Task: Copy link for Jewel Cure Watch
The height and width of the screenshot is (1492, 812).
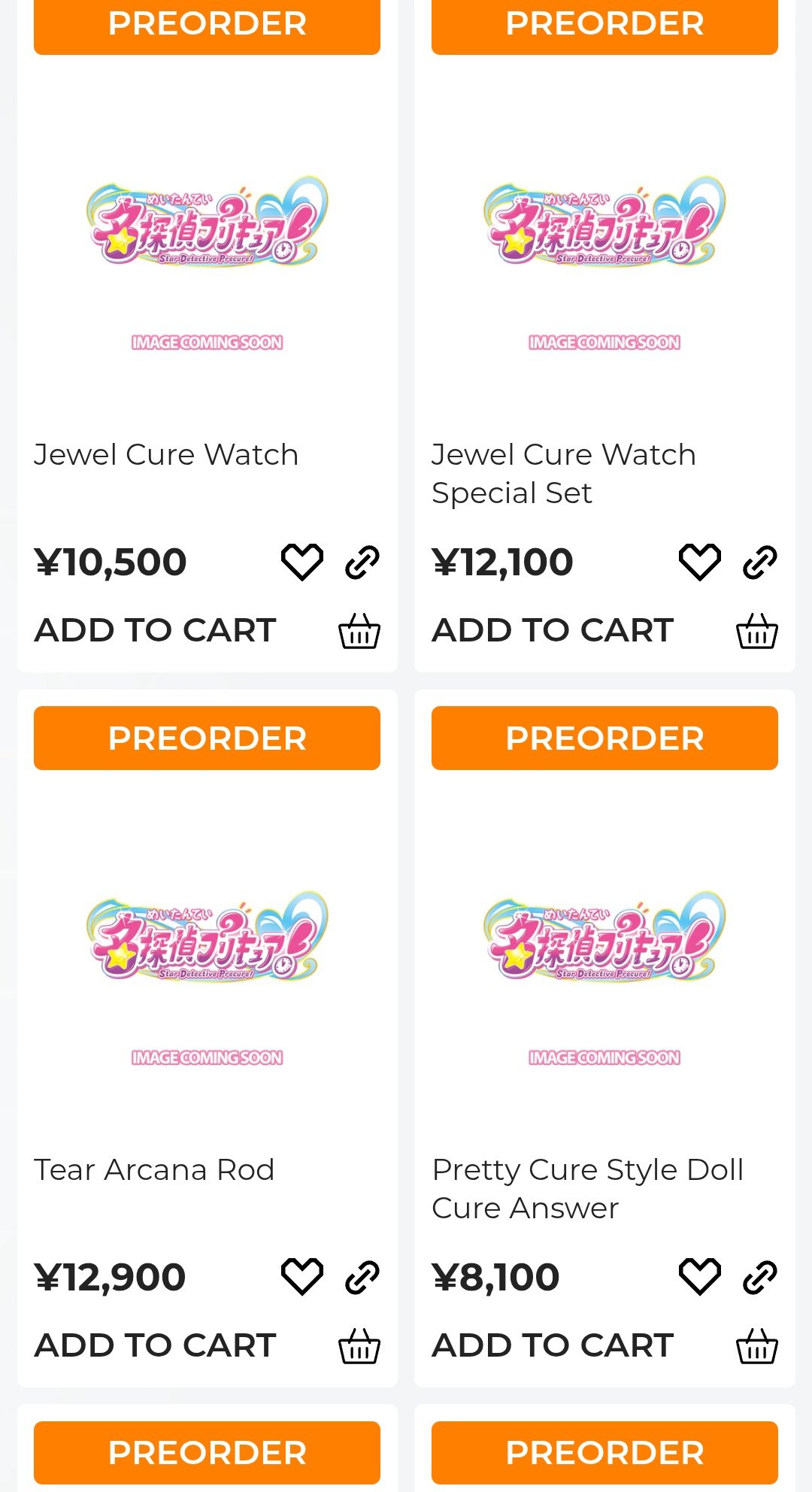Action: pyautogui.click(x=362, y=562)
